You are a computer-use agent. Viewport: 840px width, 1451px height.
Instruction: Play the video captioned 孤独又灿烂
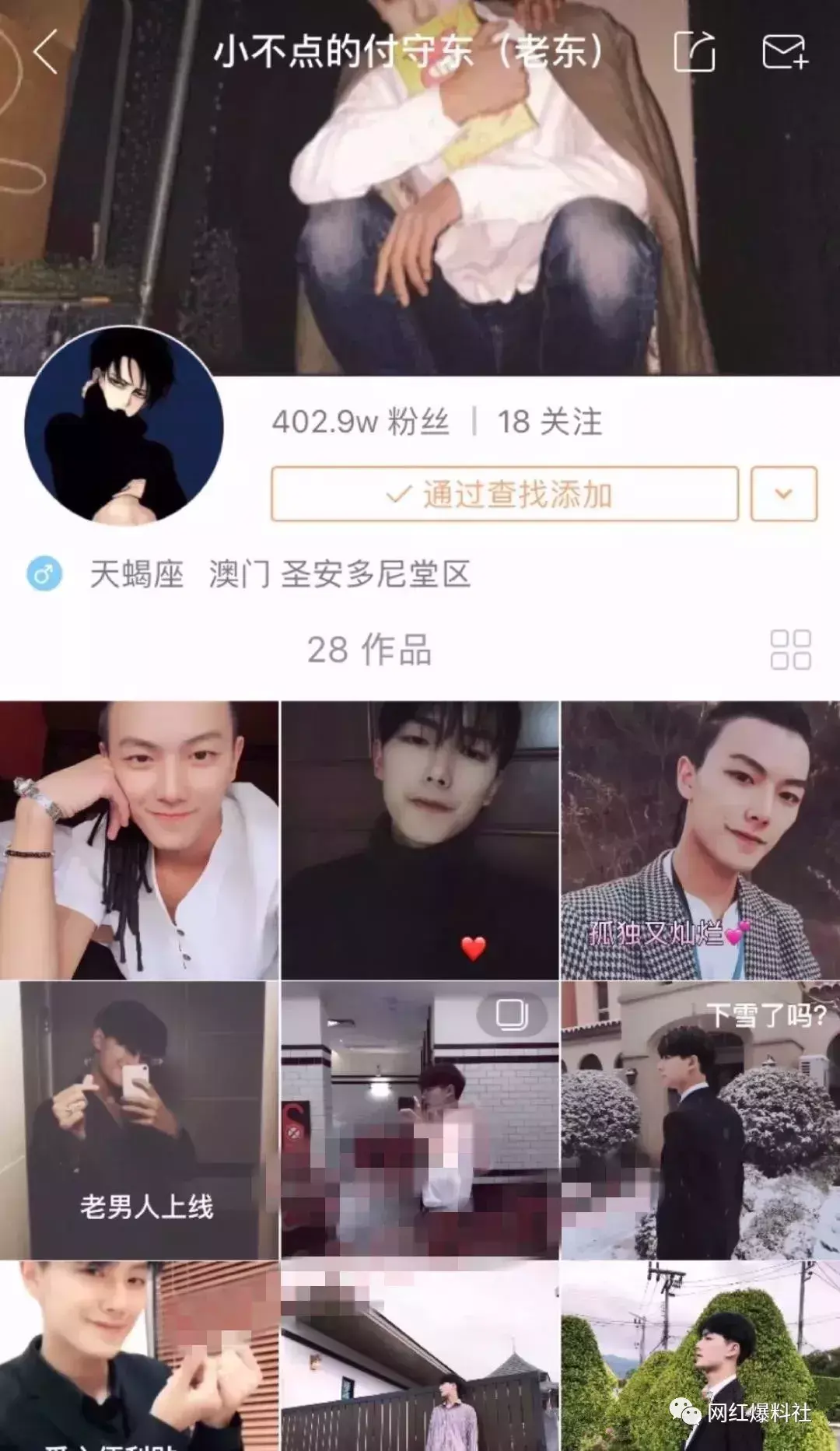pyautogui.click(x=700, y=840)
